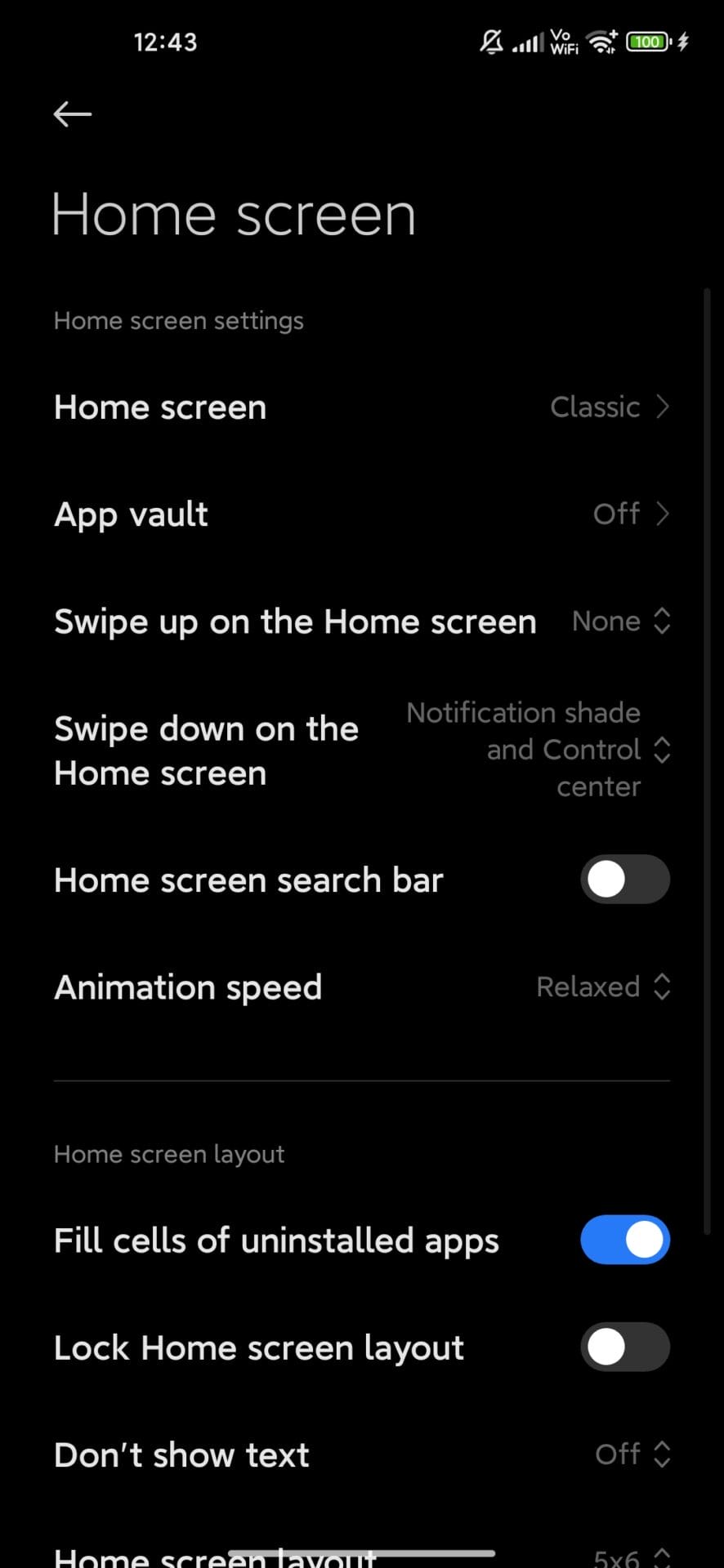724x1568 pixels.
Task: Enable Lock Home screen layout
Action: tap(624, 1347)
